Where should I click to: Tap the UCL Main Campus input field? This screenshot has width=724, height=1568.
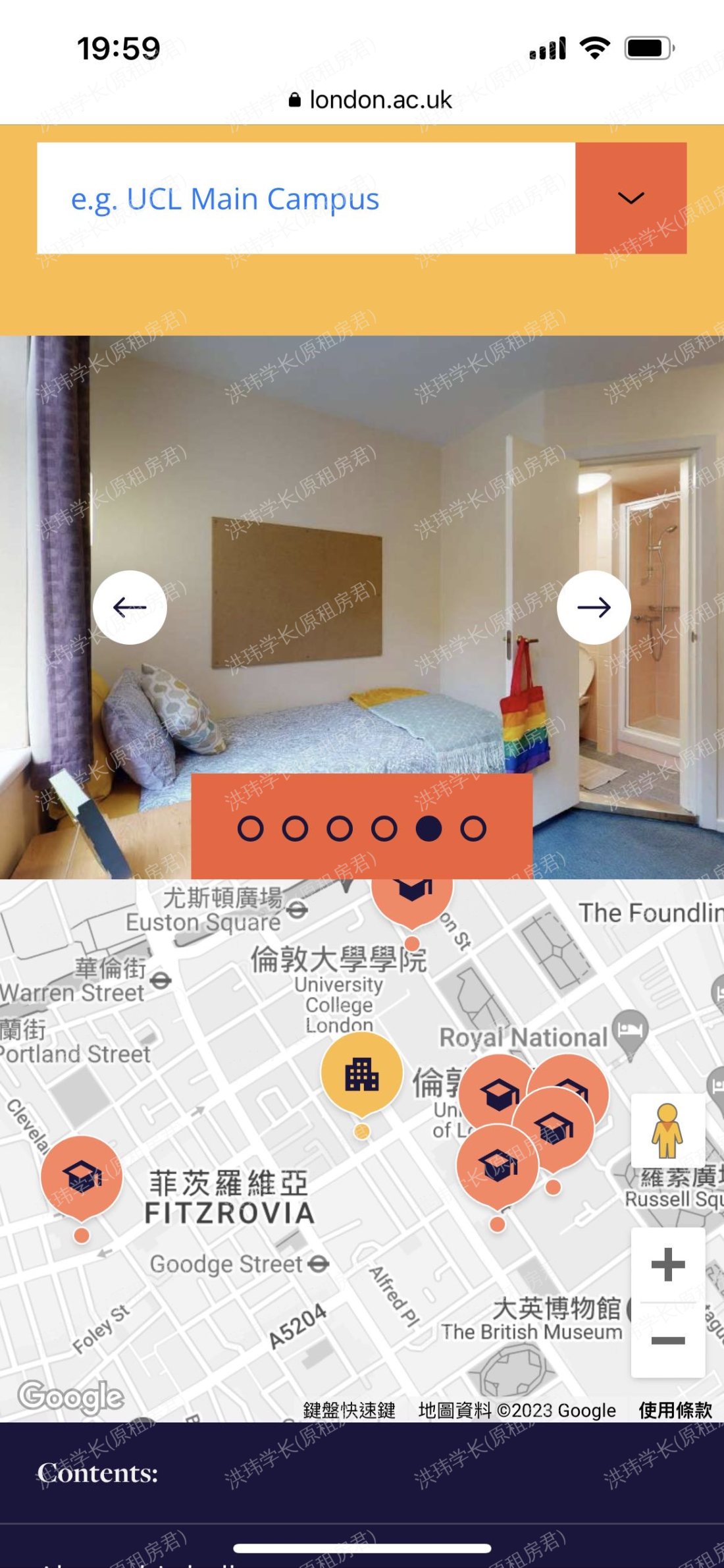point(306,198)
